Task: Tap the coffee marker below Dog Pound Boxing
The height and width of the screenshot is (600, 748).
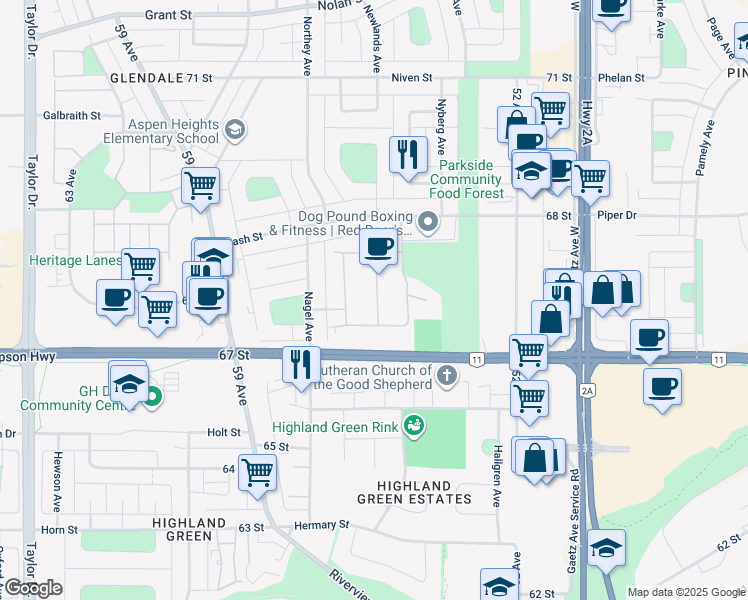Action: tap(378, 250)
